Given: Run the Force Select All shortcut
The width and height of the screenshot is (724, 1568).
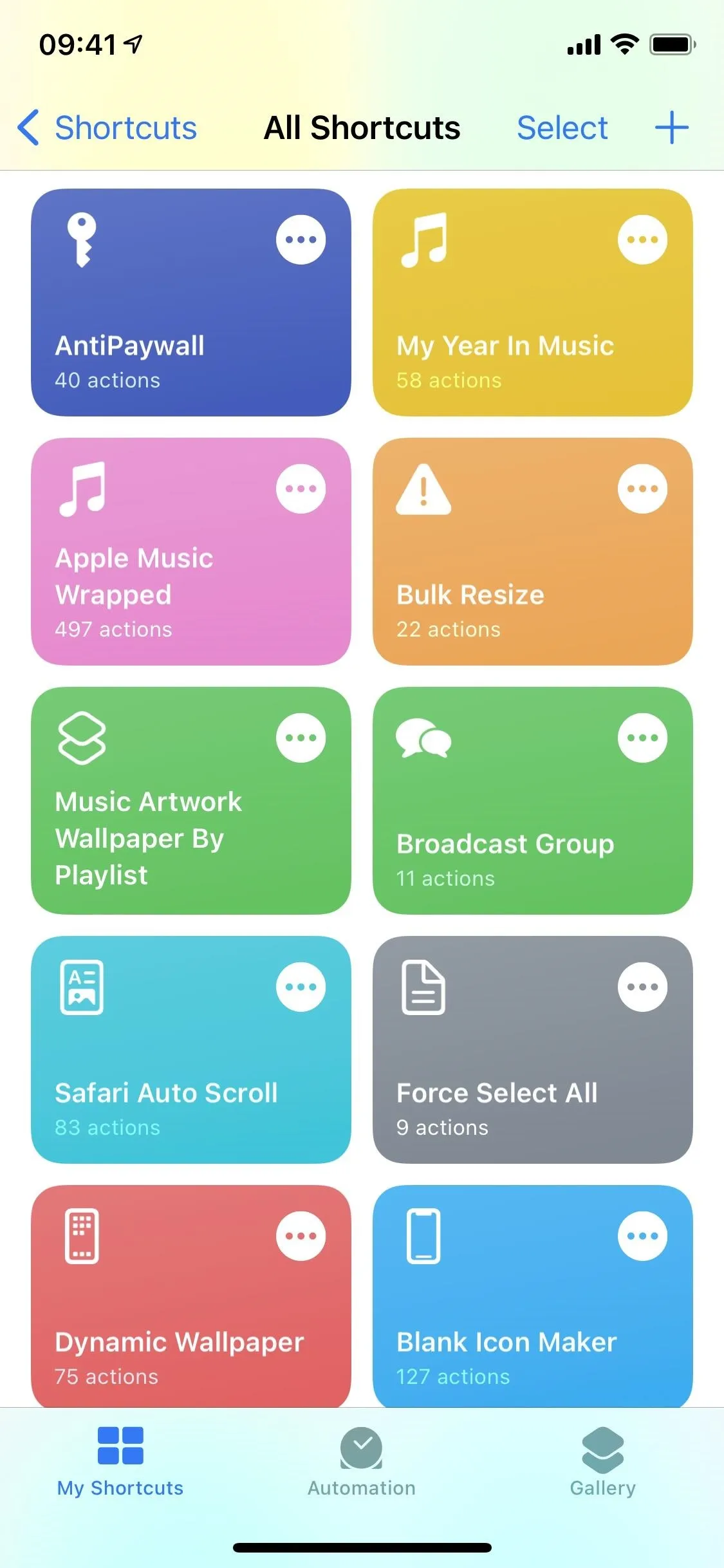Looking at the screenshot, I should pyautogui.click(x=533, y=1050).
